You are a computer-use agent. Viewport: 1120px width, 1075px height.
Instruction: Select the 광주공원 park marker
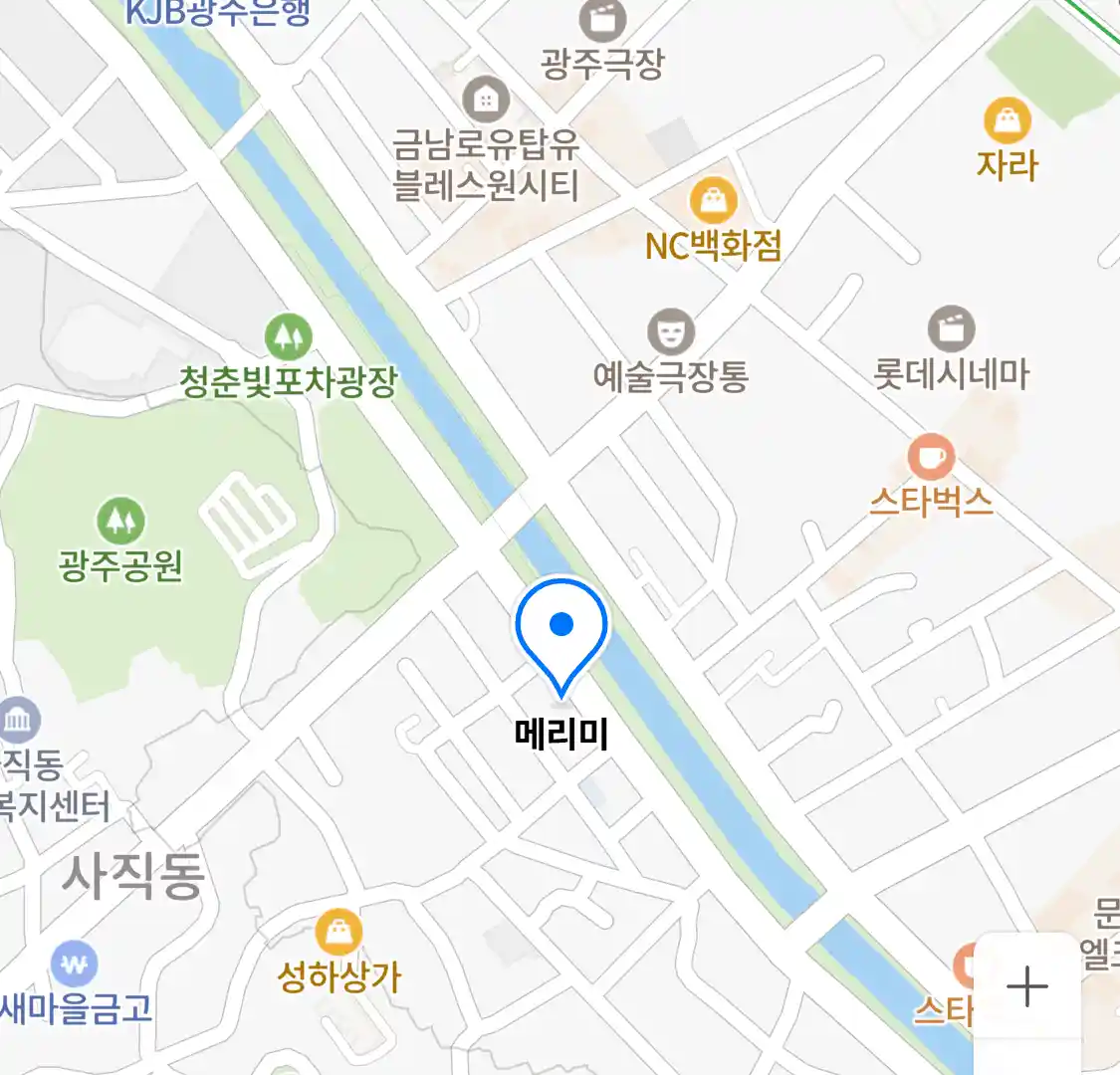coord(120,521)
